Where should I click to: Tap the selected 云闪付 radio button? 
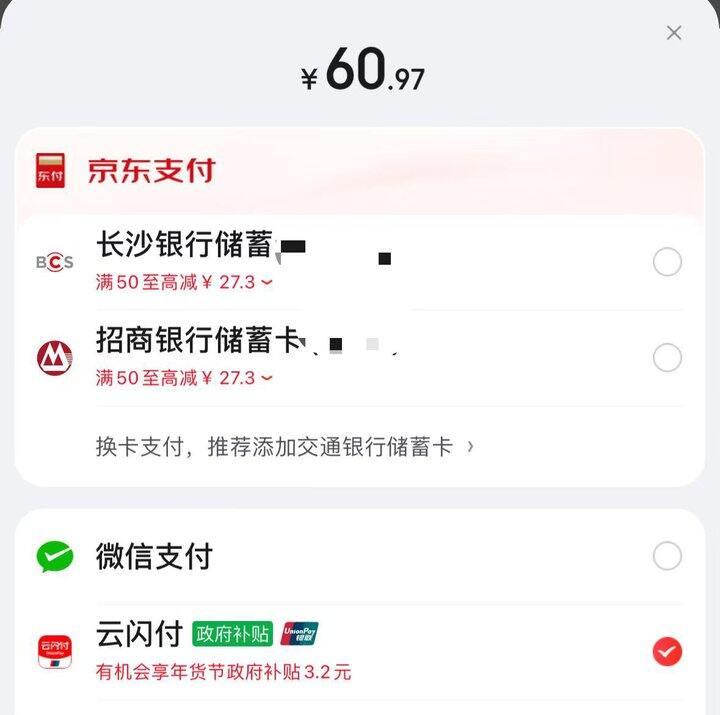pyautogui.click(x=667, y=652)
